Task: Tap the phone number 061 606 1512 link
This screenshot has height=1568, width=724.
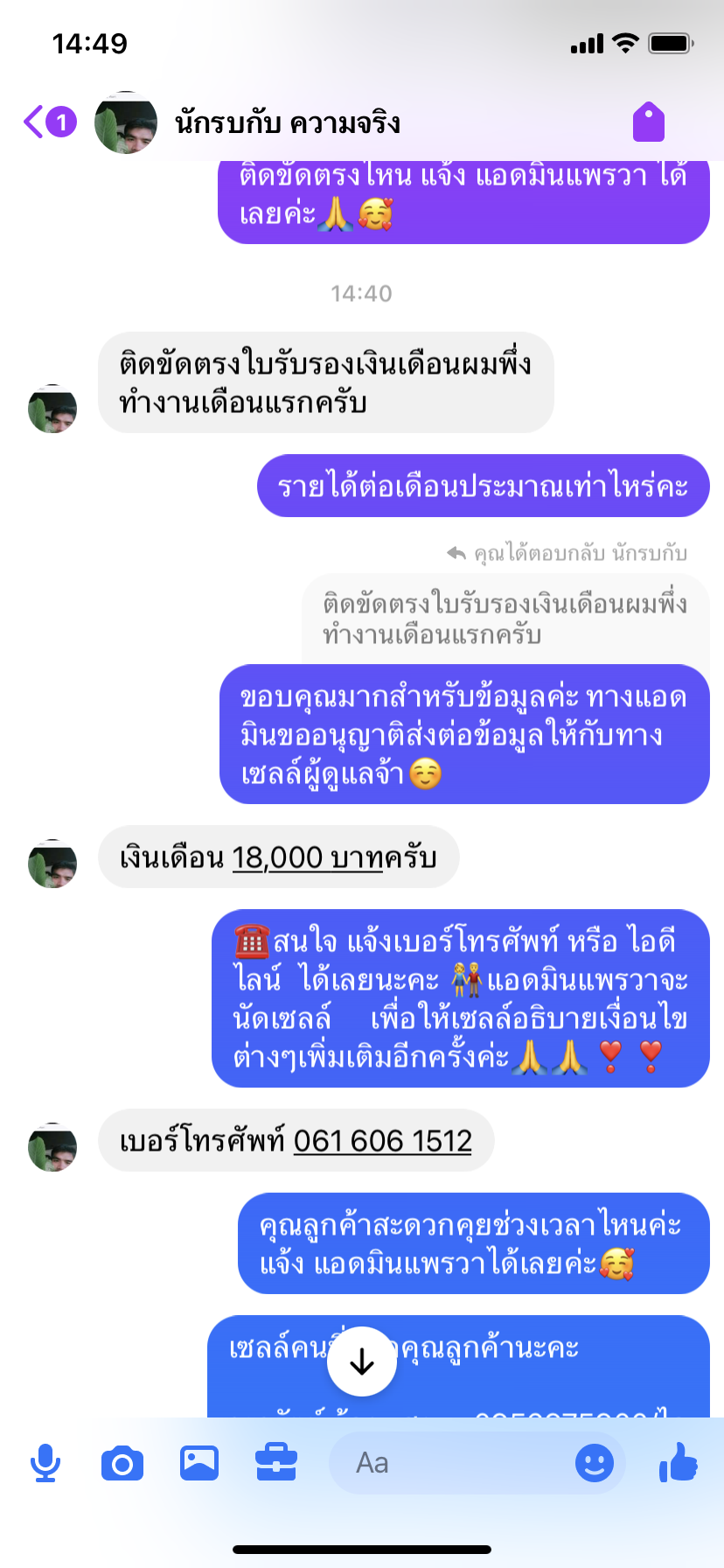Action: point(382,1141)
